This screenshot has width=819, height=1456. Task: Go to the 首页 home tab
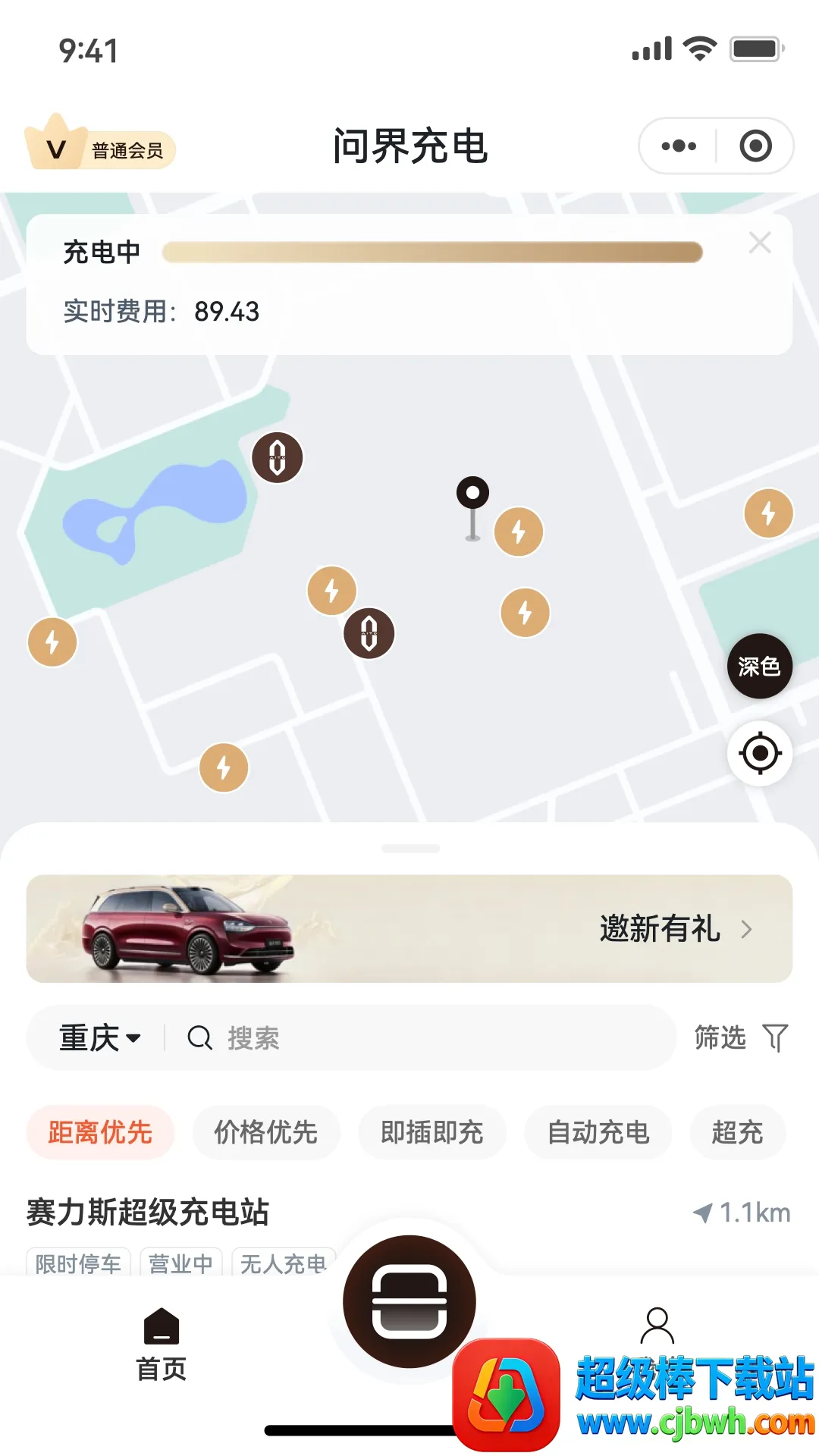[x=161, y=1344]
